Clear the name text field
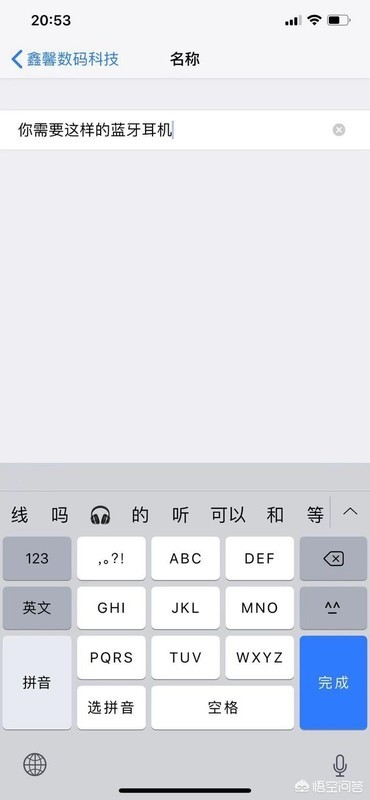 click(x=339, y=130)
